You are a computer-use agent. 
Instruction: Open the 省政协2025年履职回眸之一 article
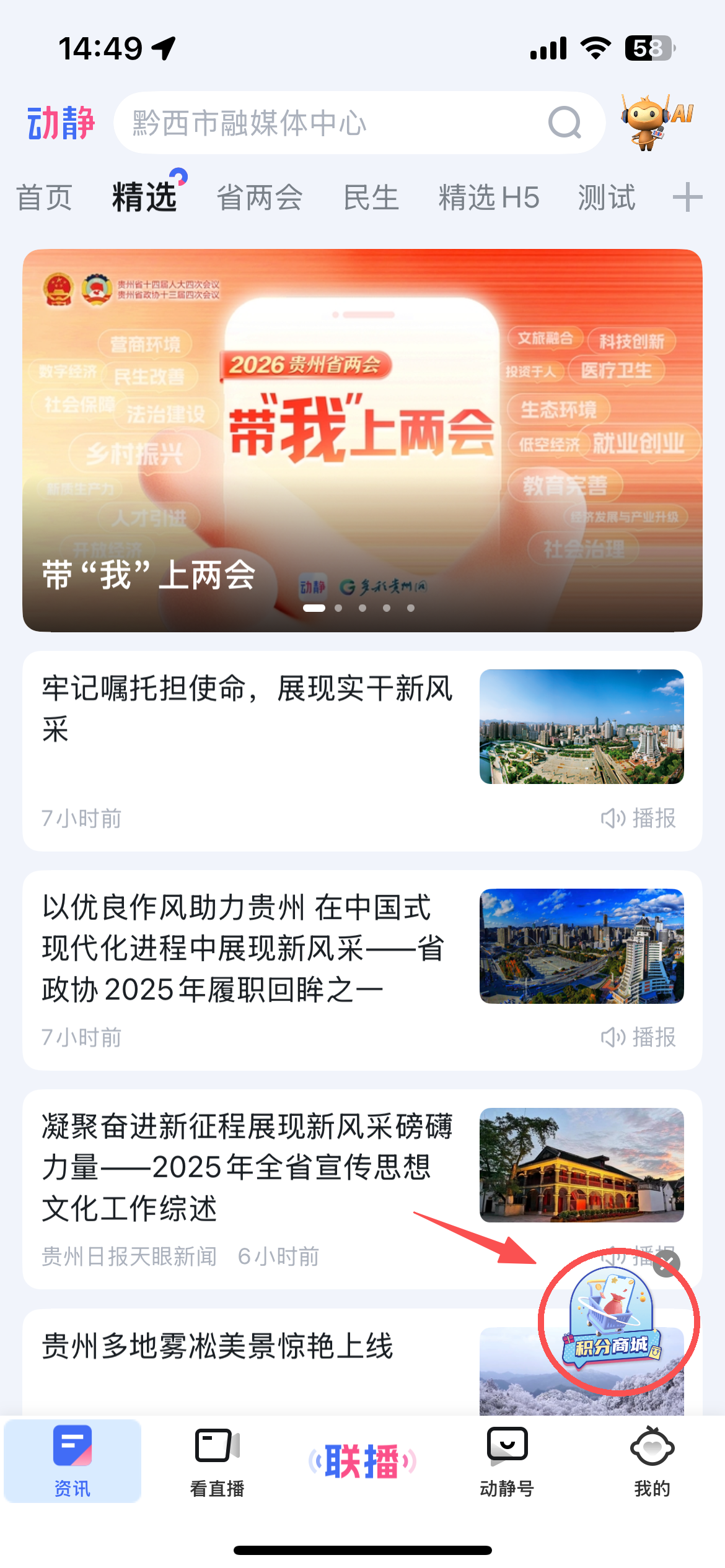click(243, 947)
